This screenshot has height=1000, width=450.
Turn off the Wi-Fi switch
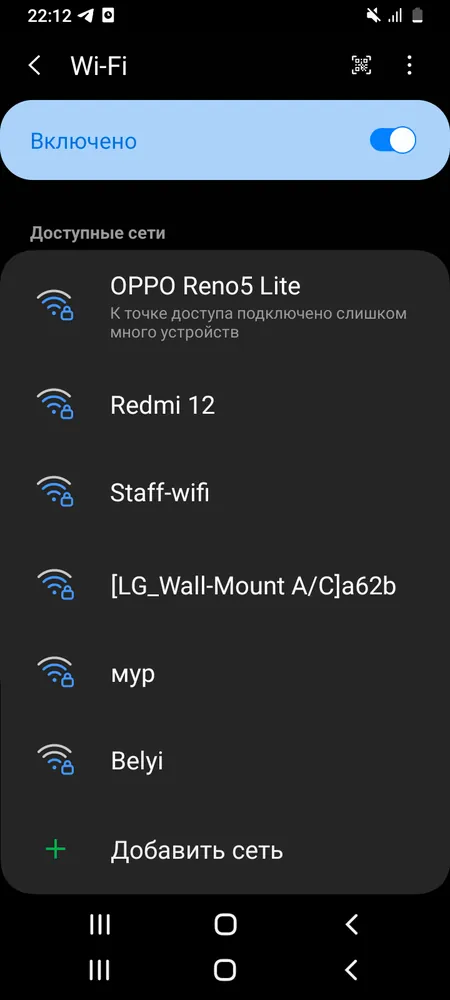[393, 140]
